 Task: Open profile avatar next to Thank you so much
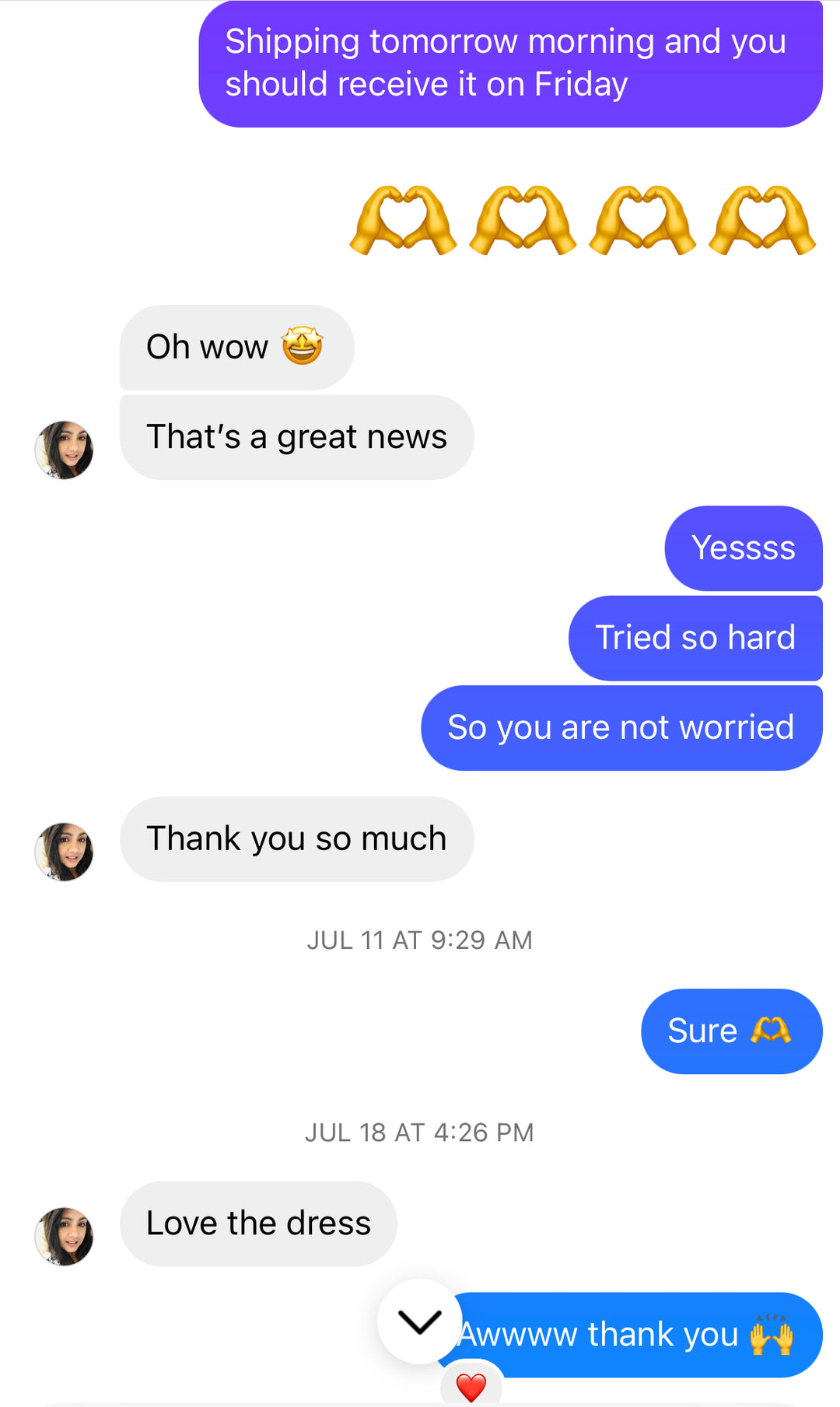[64, 852]
